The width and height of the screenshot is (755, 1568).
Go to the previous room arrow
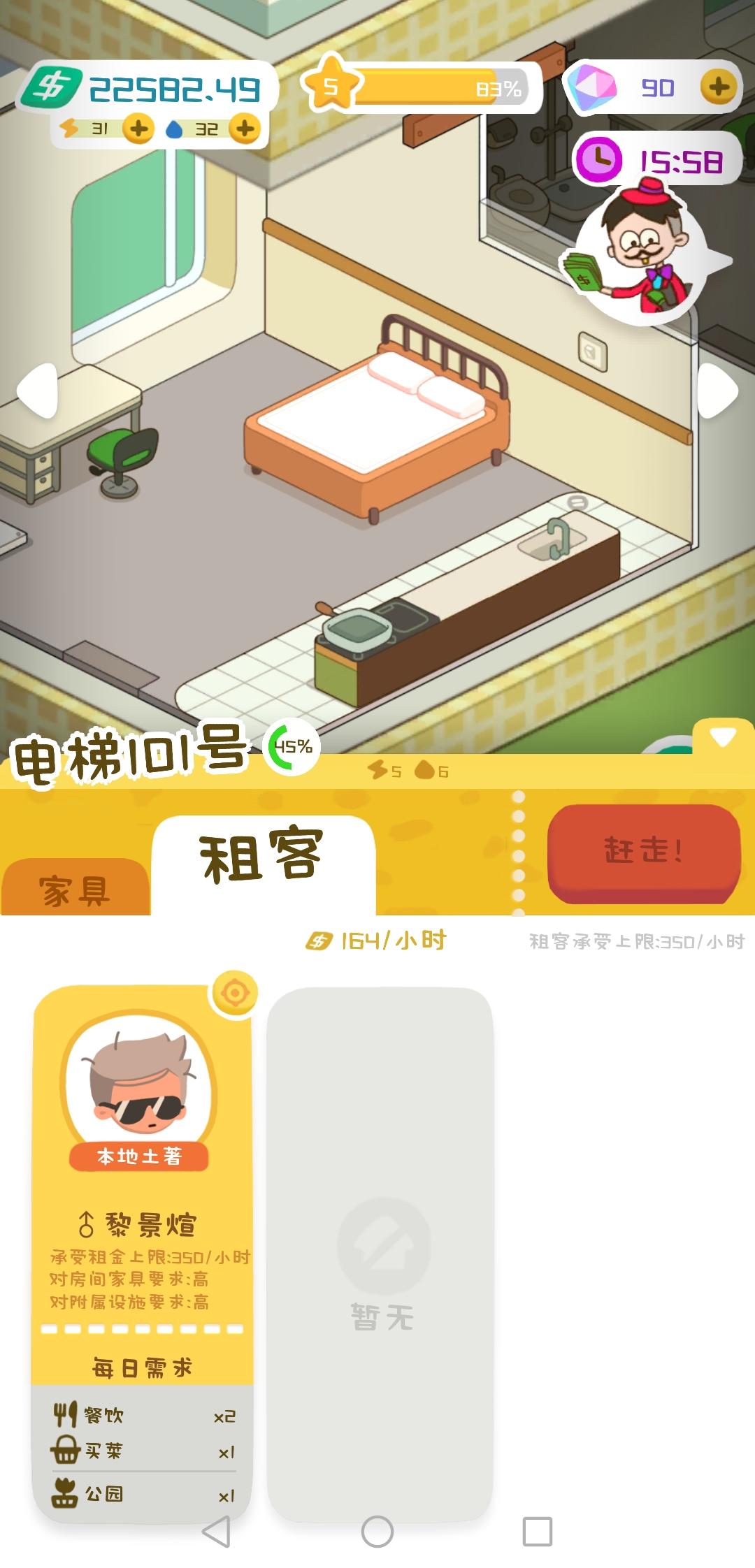coord(36,391)
